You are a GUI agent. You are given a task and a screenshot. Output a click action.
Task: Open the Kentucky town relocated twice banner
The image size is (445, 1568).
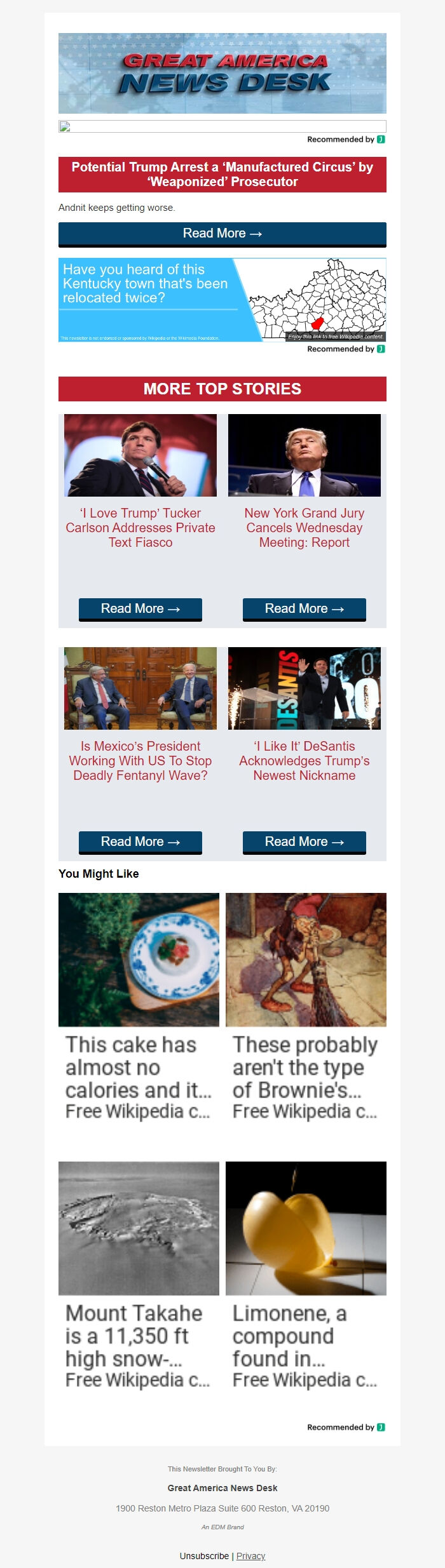click(x=222, y=300)
